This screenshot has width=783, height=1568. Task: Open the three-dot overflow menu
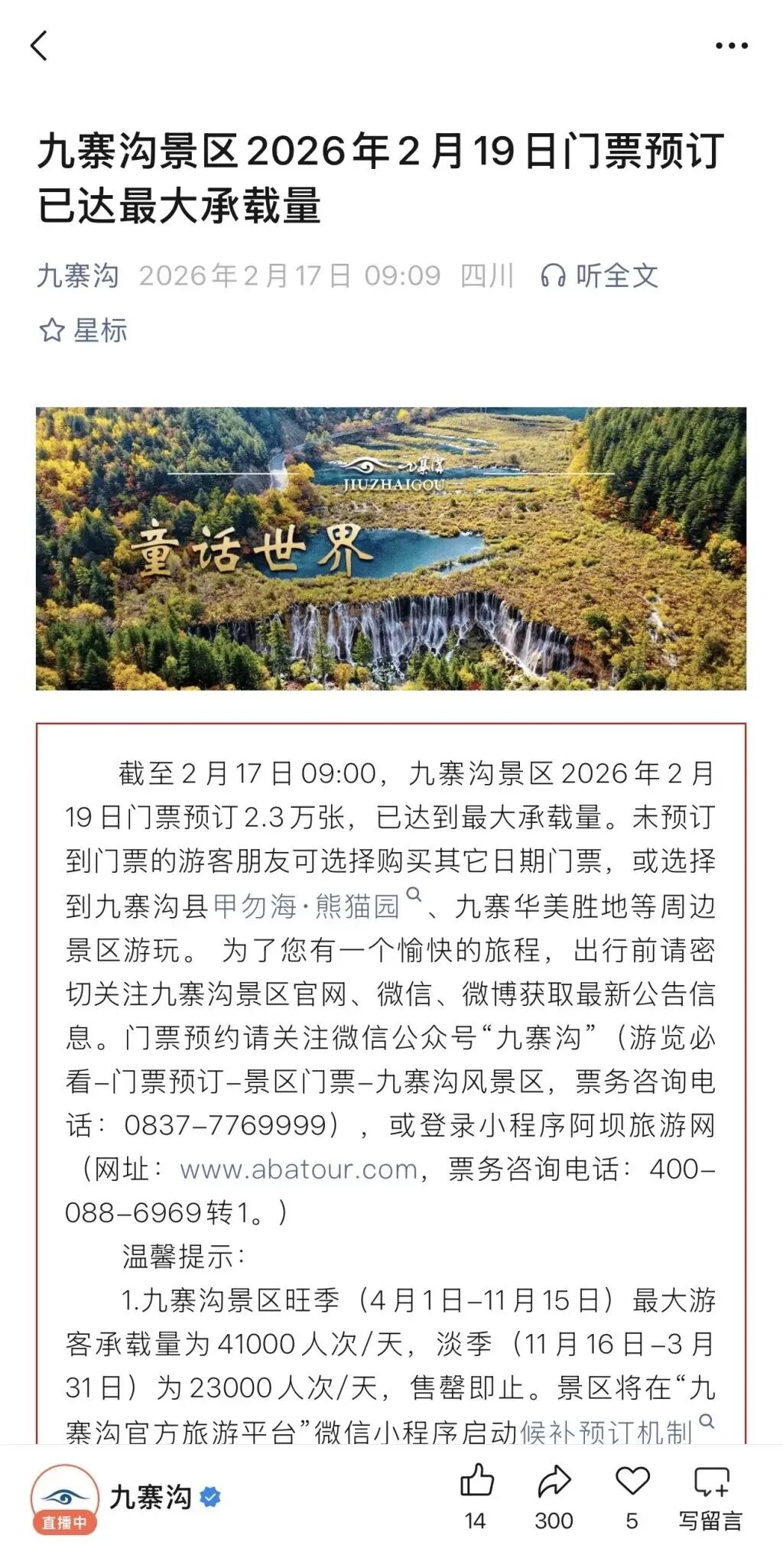731,46
